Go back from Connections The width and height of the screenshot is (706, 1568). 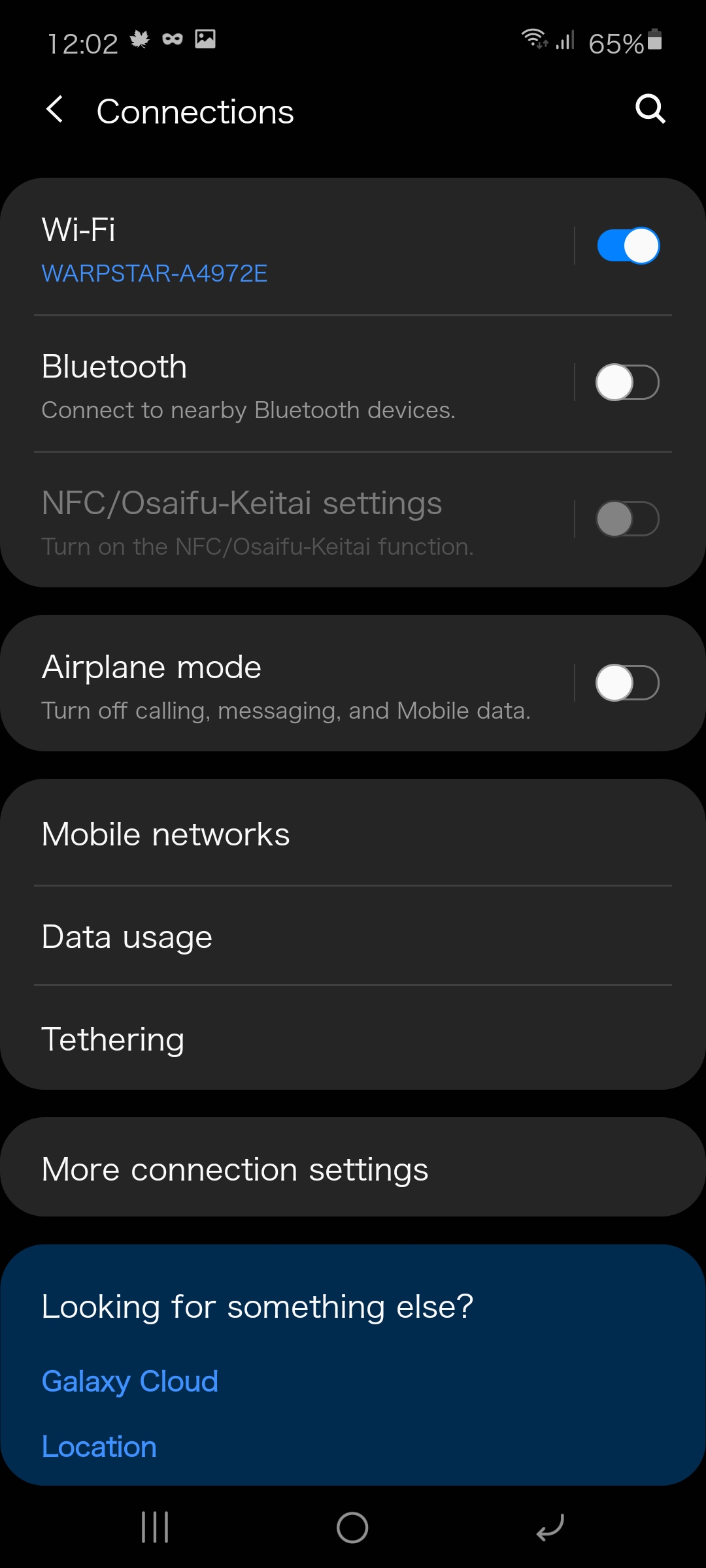[55, 110]
